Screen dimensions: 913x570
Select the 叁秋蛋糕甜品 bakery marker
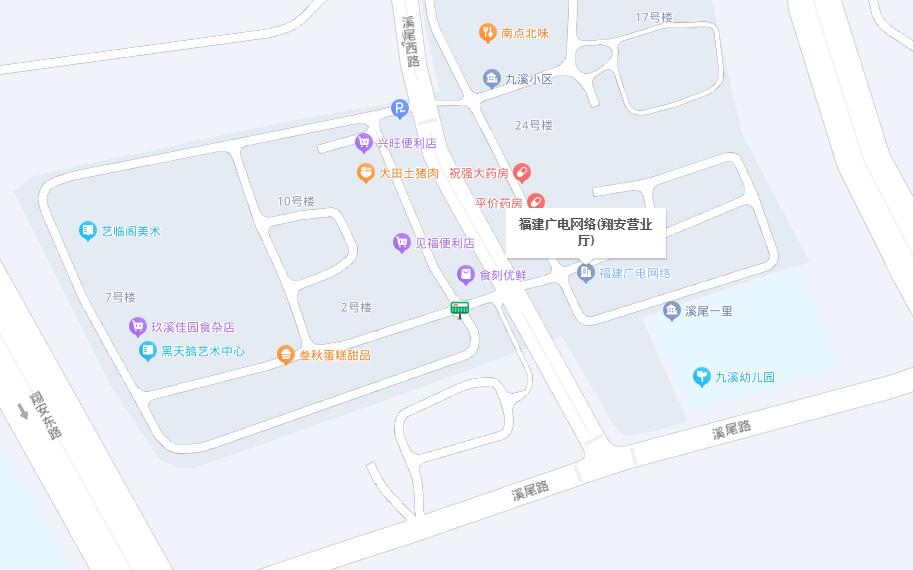pyautogui.click(x=286, y=355)
